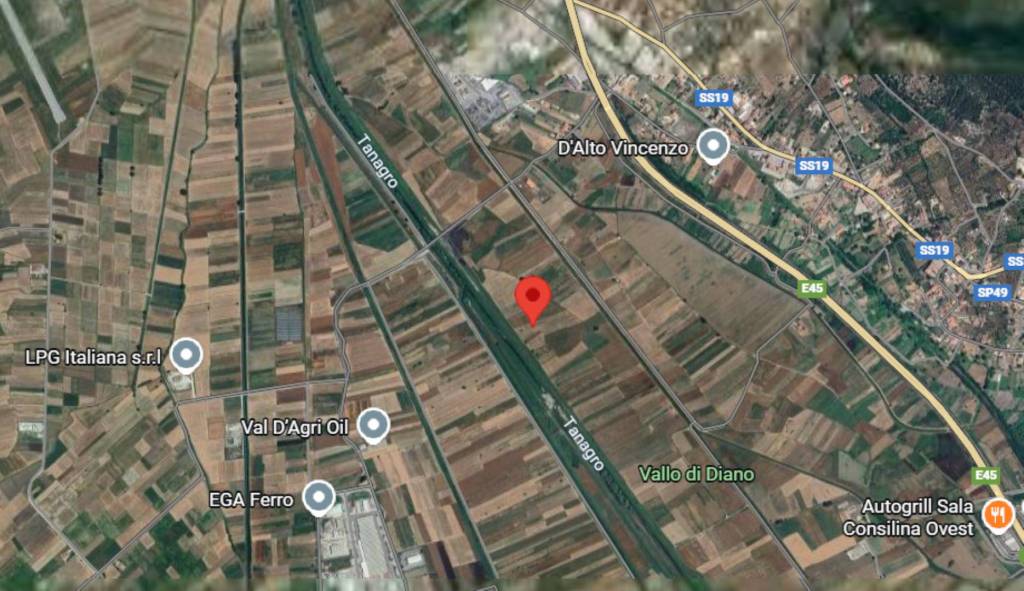Tap the red dropped pin
Viewport: 1024px width, 591px height.
(532, 297)
